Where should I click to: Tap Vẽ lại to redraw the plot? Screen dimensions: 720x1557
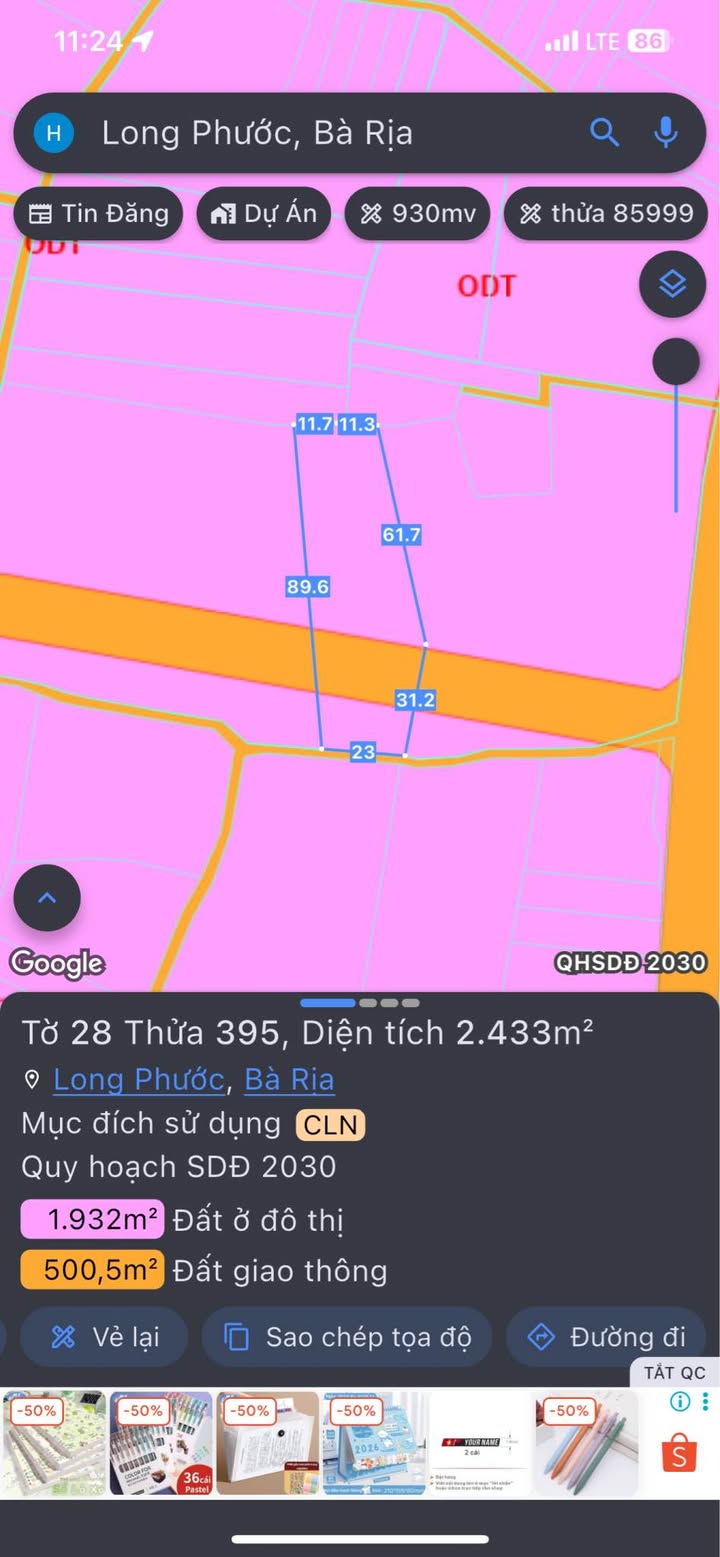pos(104,1337)
